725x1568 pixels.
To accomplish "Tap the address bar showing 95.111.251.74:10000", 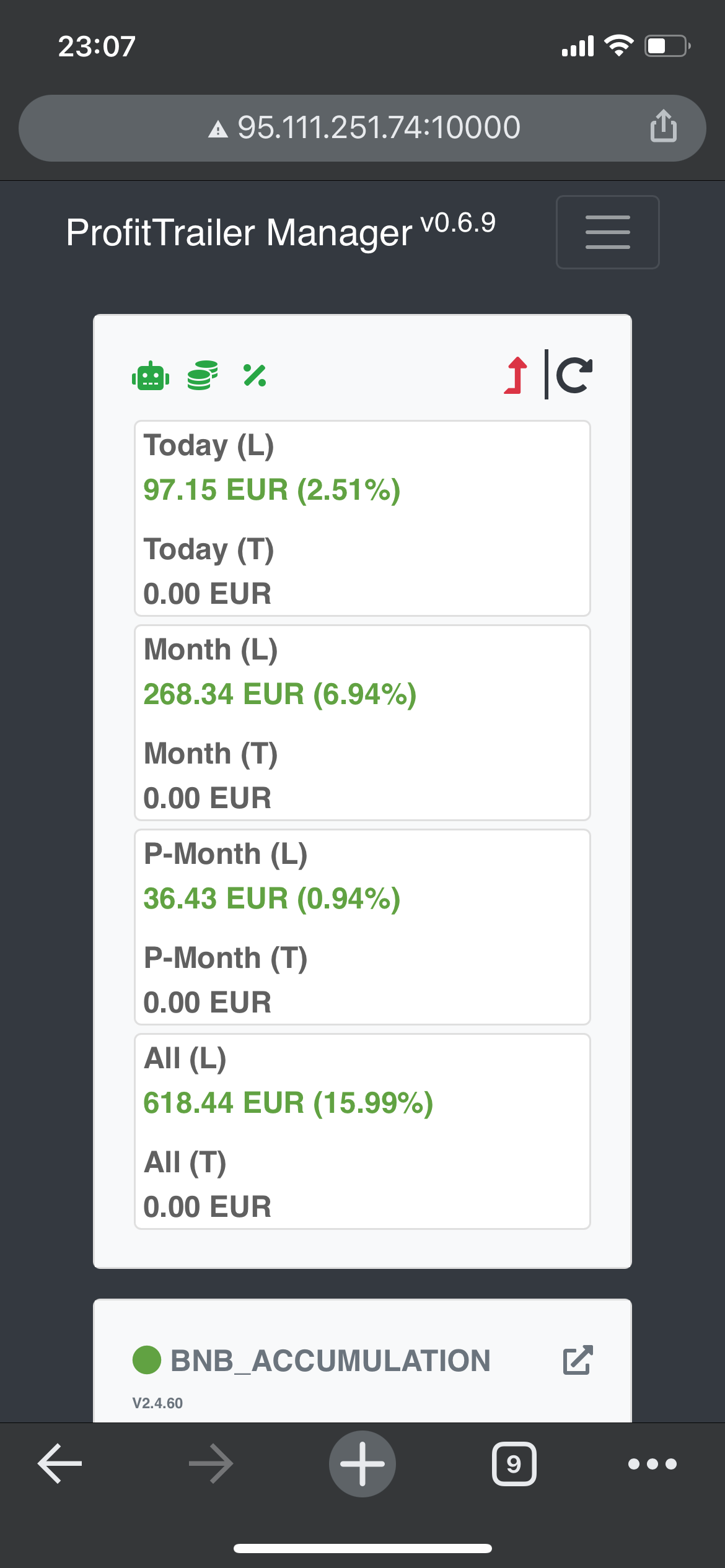I will tap(362, 127).
